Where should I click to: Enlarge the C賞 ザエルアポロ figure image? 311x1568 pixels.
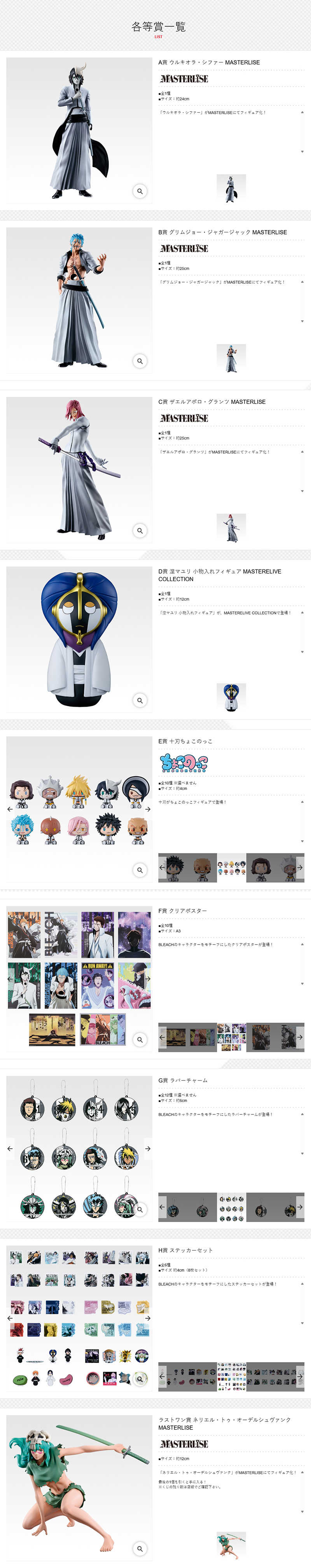click(x=140, y=531)
